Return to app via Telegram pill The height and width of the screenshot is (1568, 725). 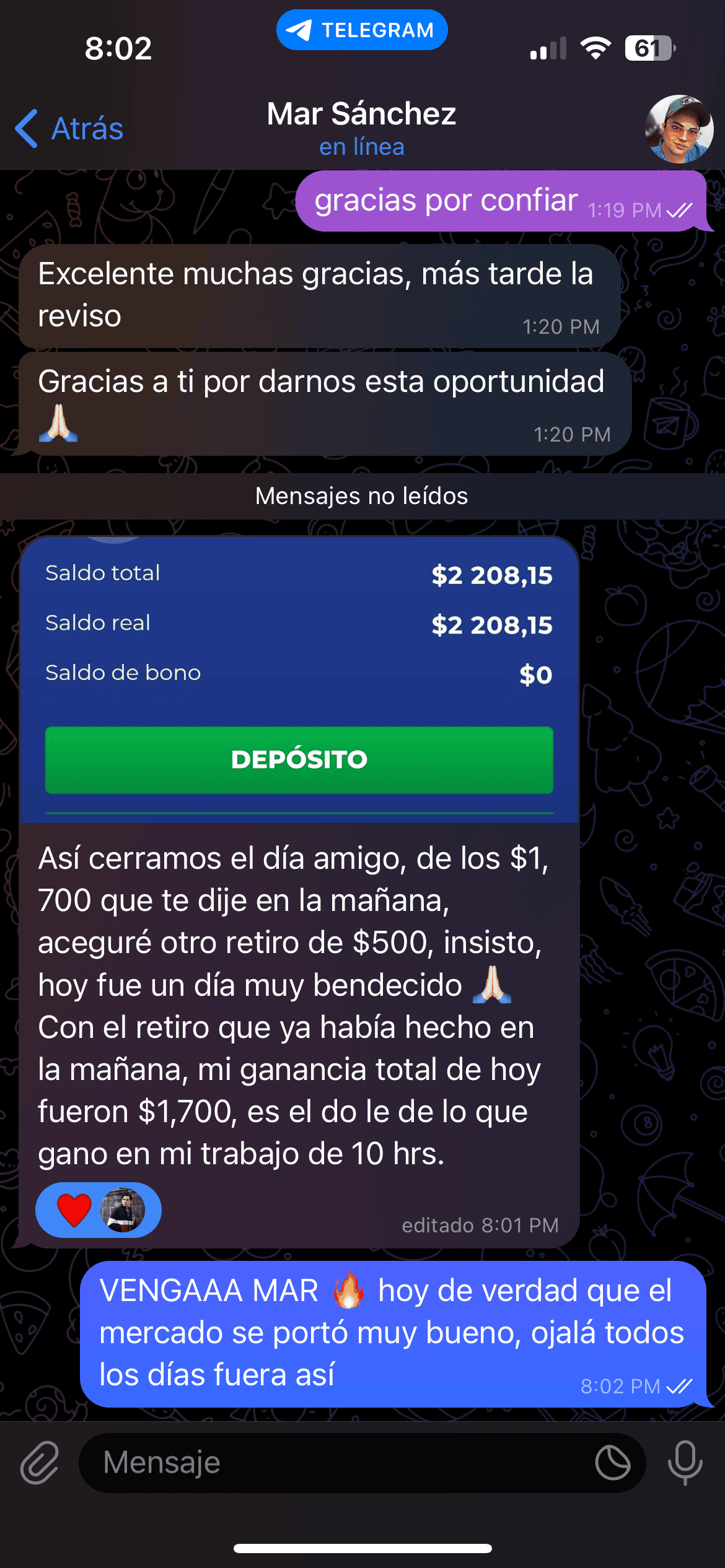coord(362,30)
